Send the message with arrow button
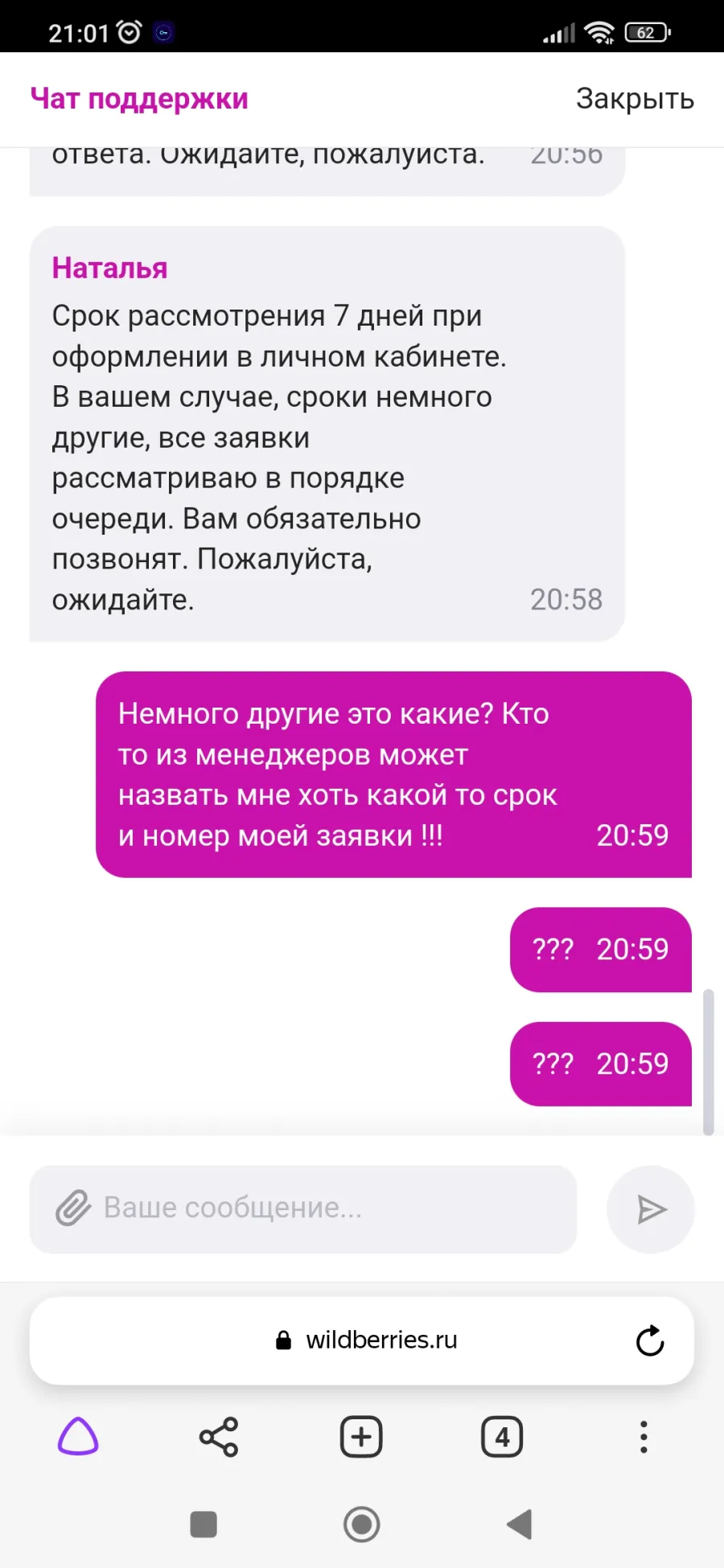This screenshot has width=724, height=1568. click(651, 1209)
